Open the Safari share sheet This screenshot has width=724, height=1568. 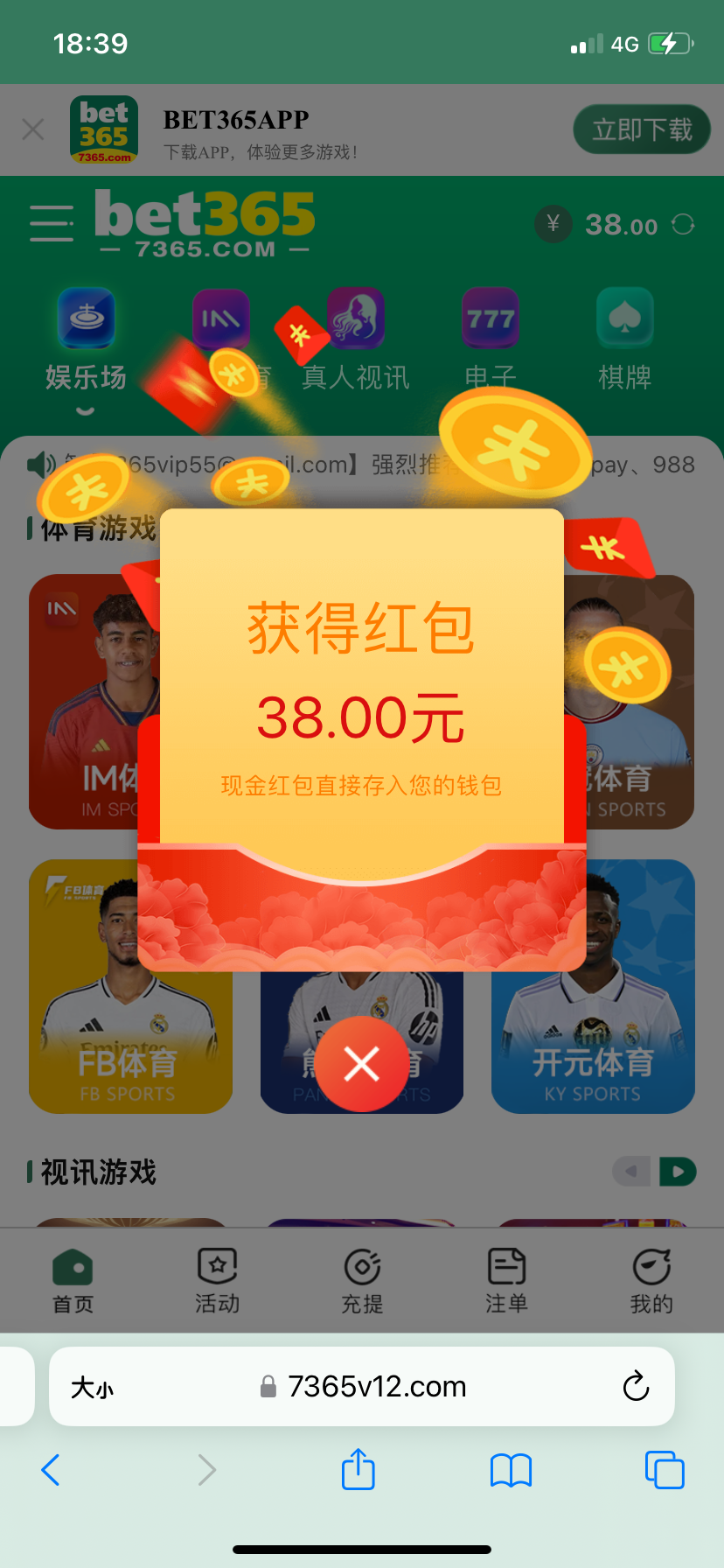pyautogui.click(x=358, y=1469)
